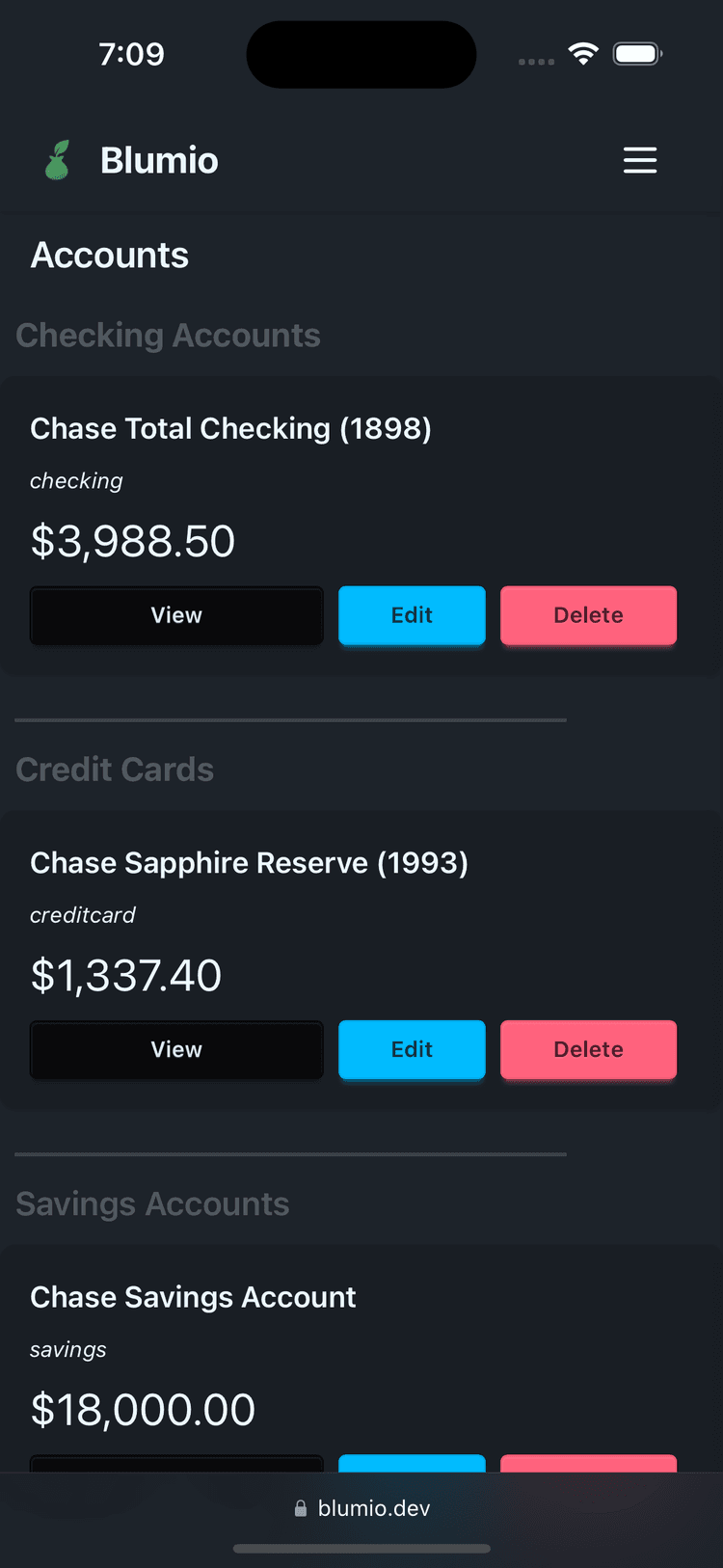Tap the Savings Accounts section header
The image size is (723, 1568).
(151, 1203)
